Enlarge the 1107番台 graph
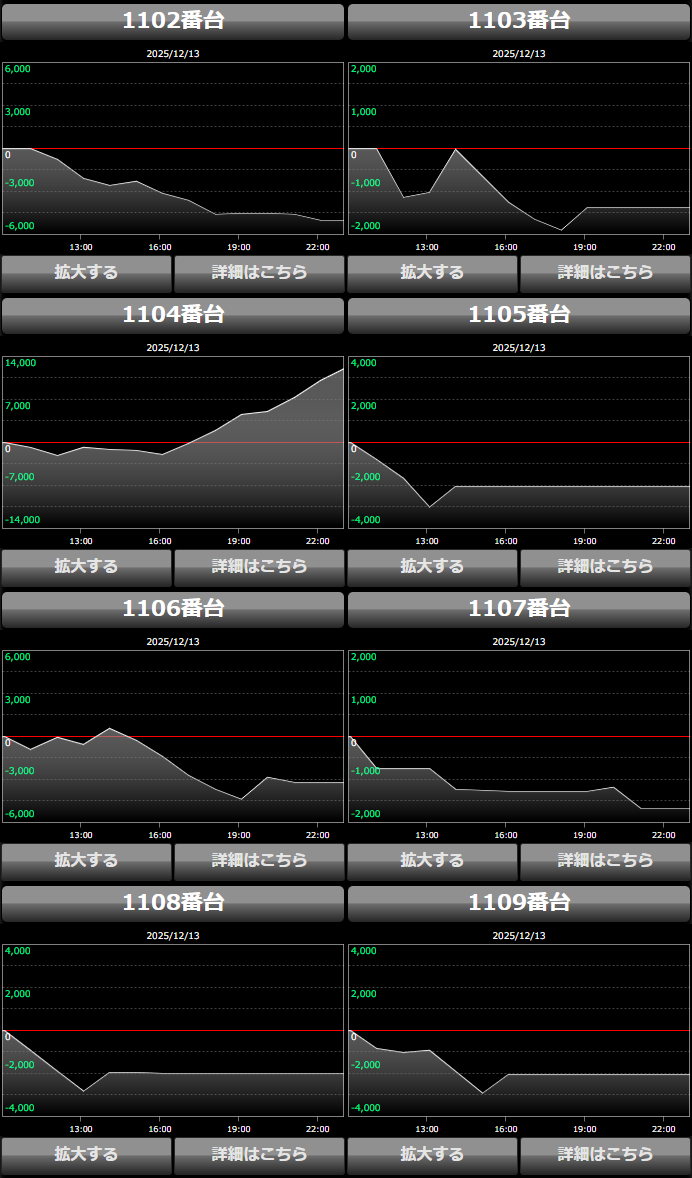 pyautogui.click(x=432, y=861)
